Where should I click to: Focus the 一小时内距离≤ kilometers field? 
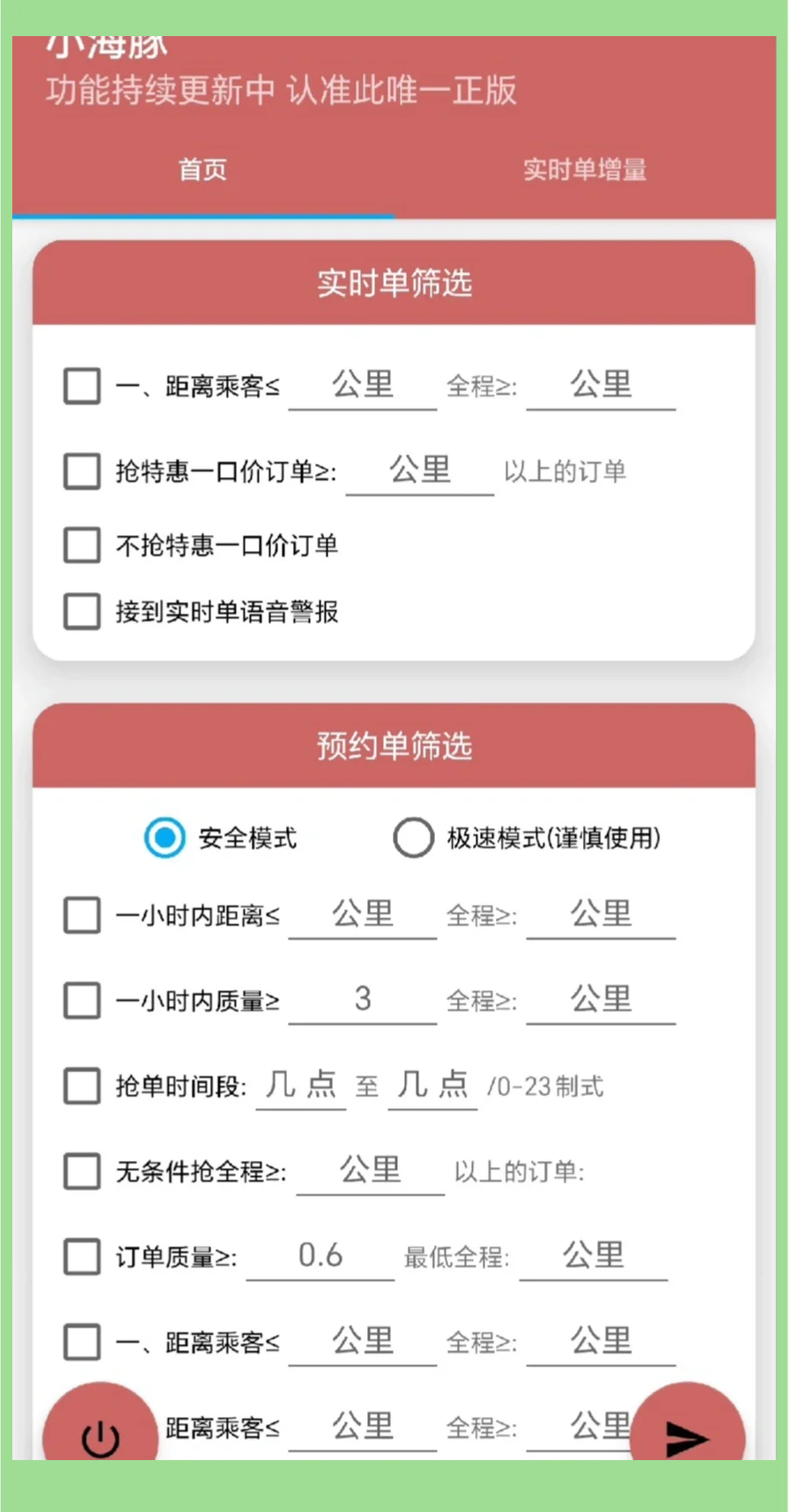pyautogui.click(x=363, y=914)
